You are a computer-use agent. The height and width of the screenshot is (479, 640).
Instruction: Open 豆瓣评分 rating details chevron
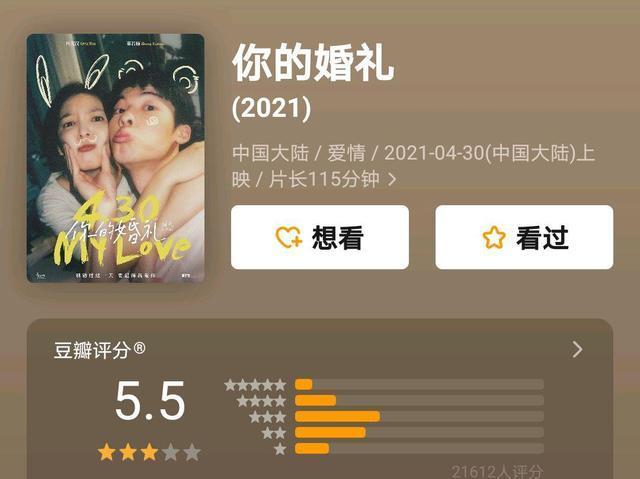(577, 349)
